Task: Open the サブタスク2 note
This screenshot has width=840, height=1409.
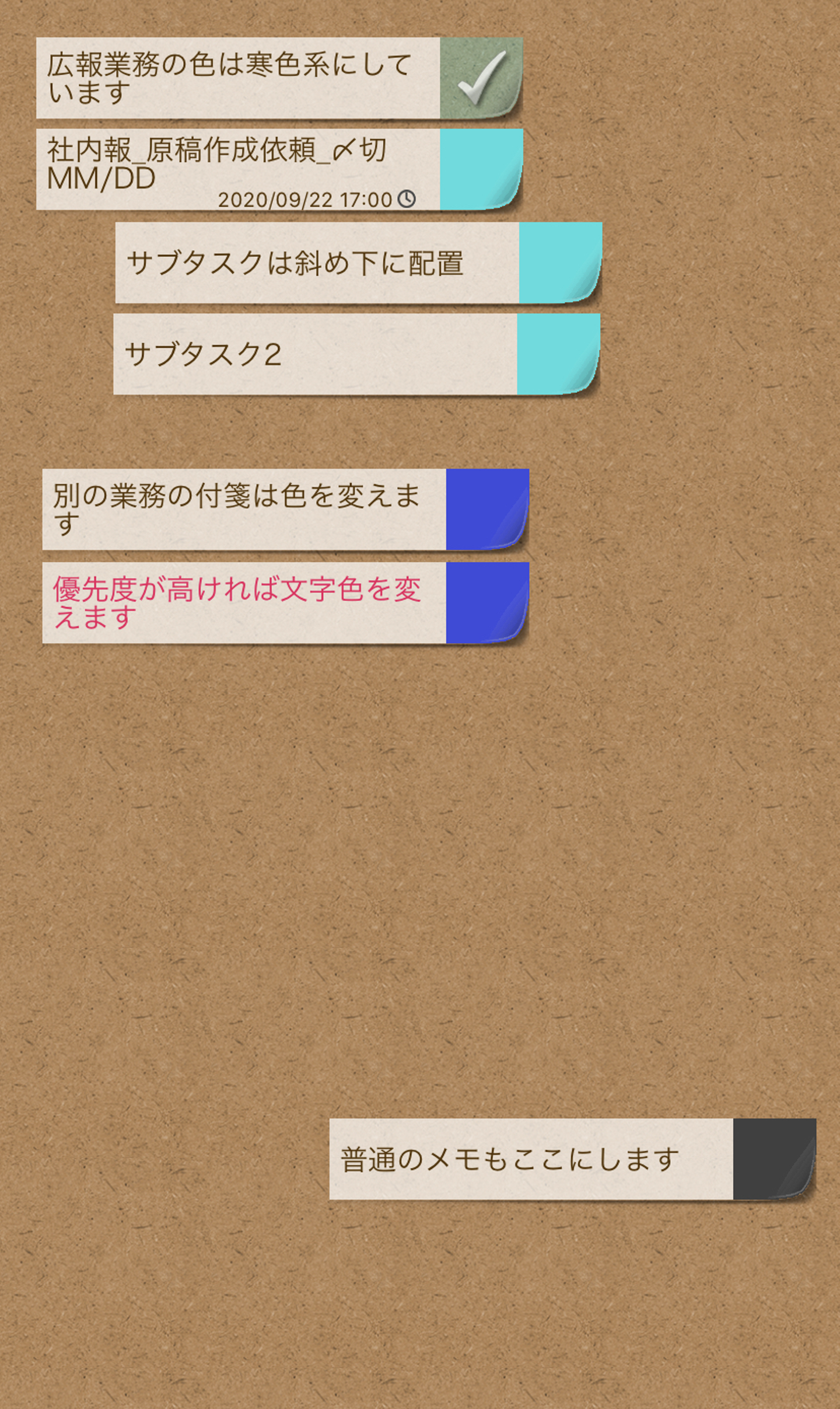Action: tap(315, 354)
